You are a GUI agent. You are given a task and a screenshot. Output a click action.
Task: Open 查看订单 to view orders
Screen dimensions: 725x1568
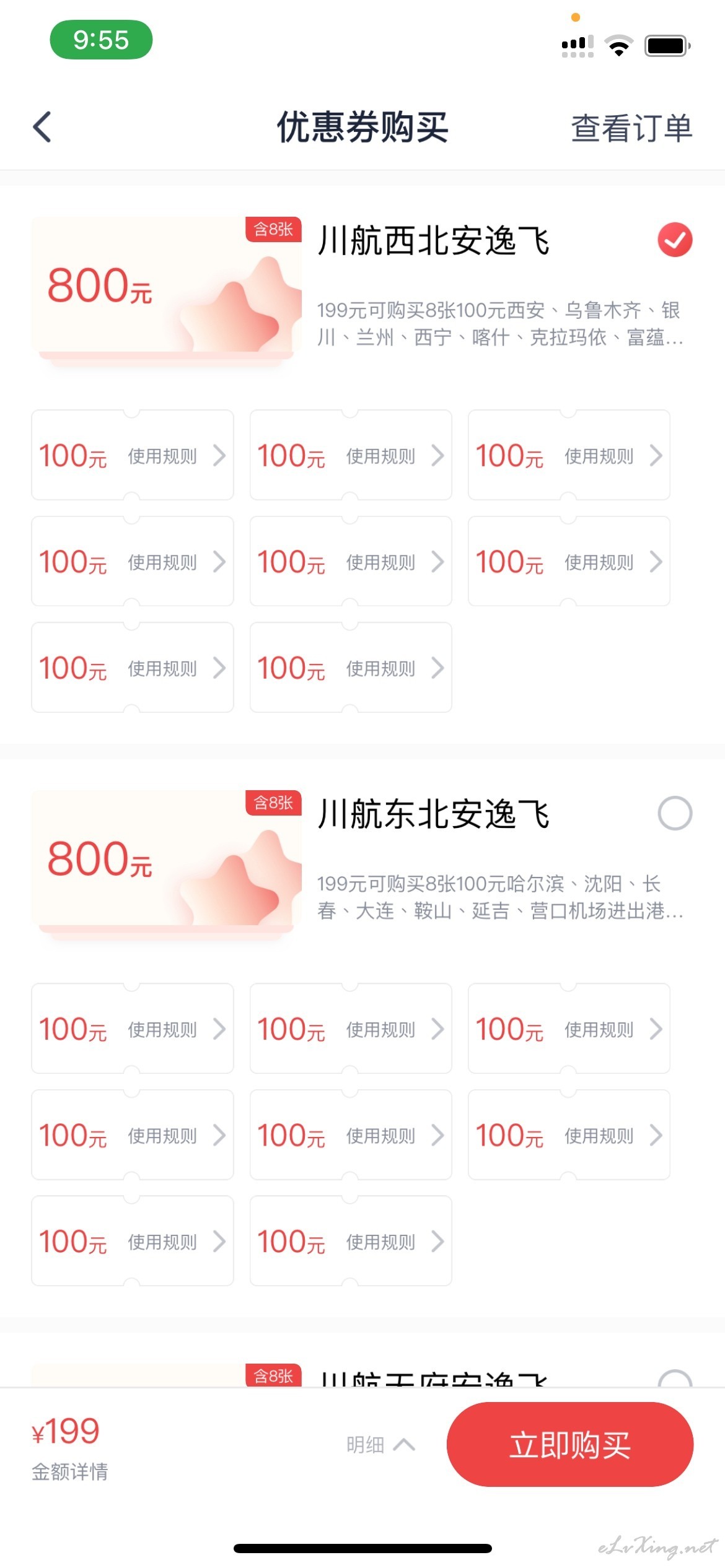click(x=631, y=128)
